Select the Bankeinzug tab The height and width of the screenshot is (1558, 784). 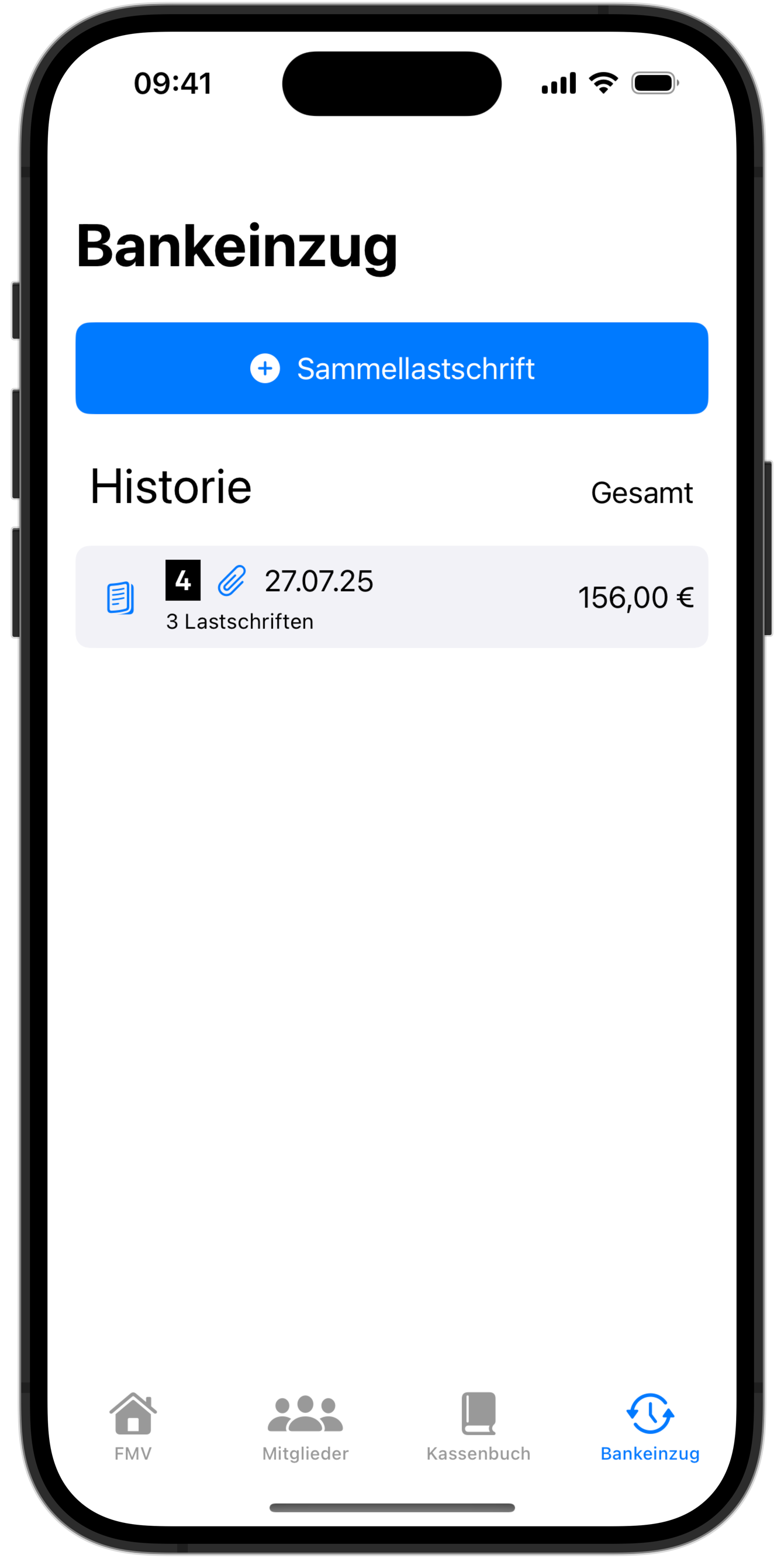point(650,1426)
